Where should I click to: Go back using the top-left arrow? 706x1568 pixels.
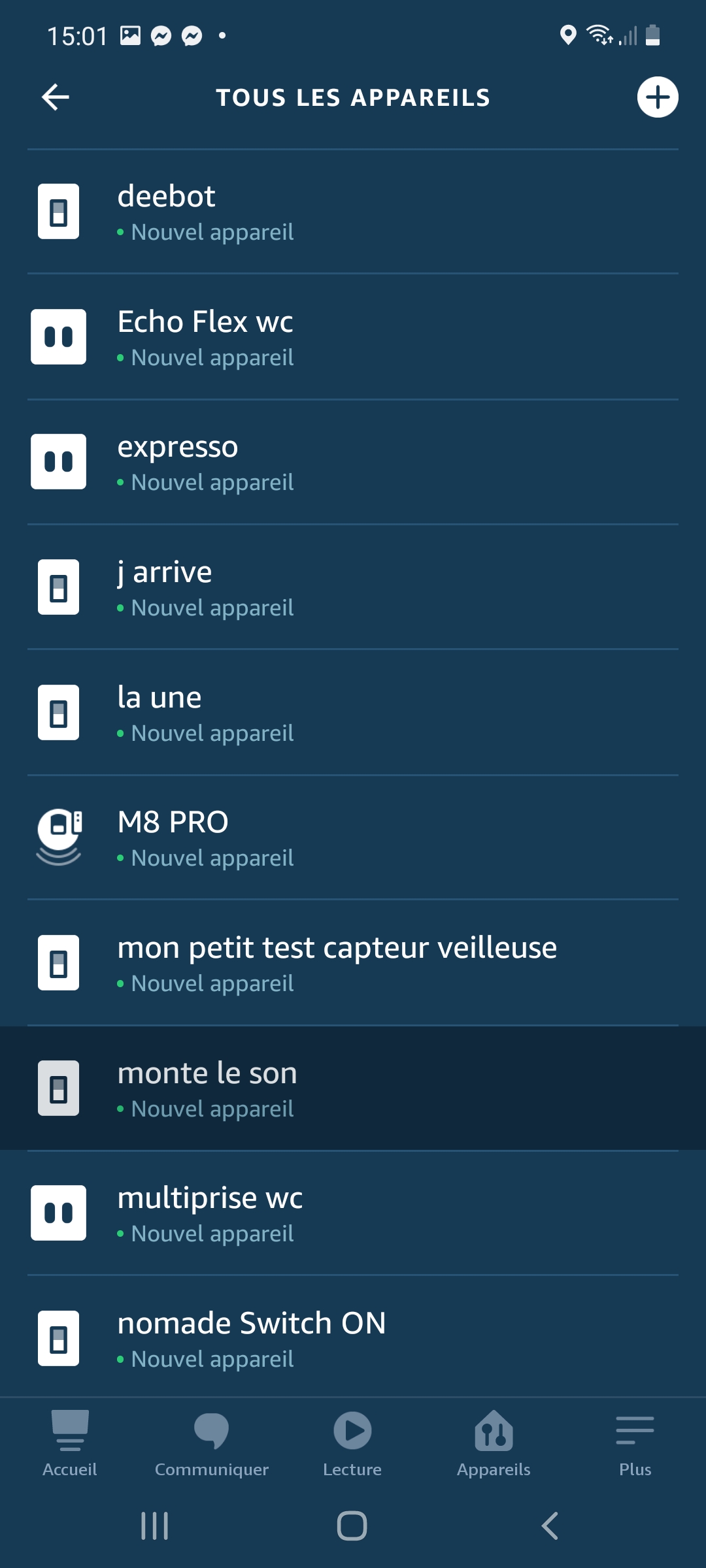coord(56,97)
